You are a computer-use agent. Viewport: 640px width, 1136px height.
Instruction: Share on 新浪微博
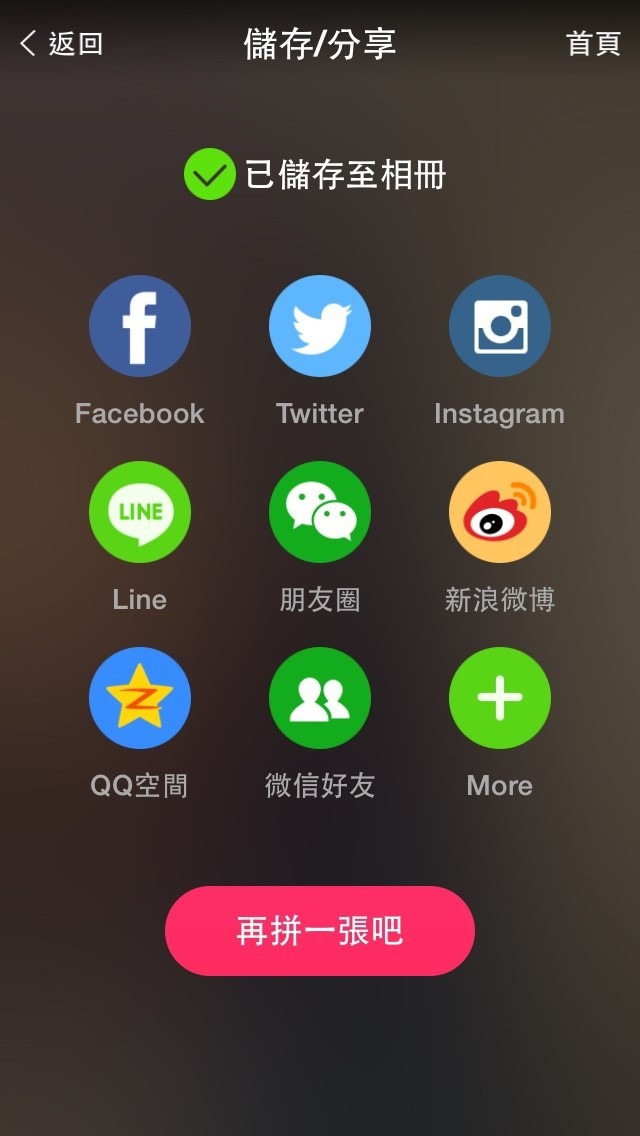500,512
